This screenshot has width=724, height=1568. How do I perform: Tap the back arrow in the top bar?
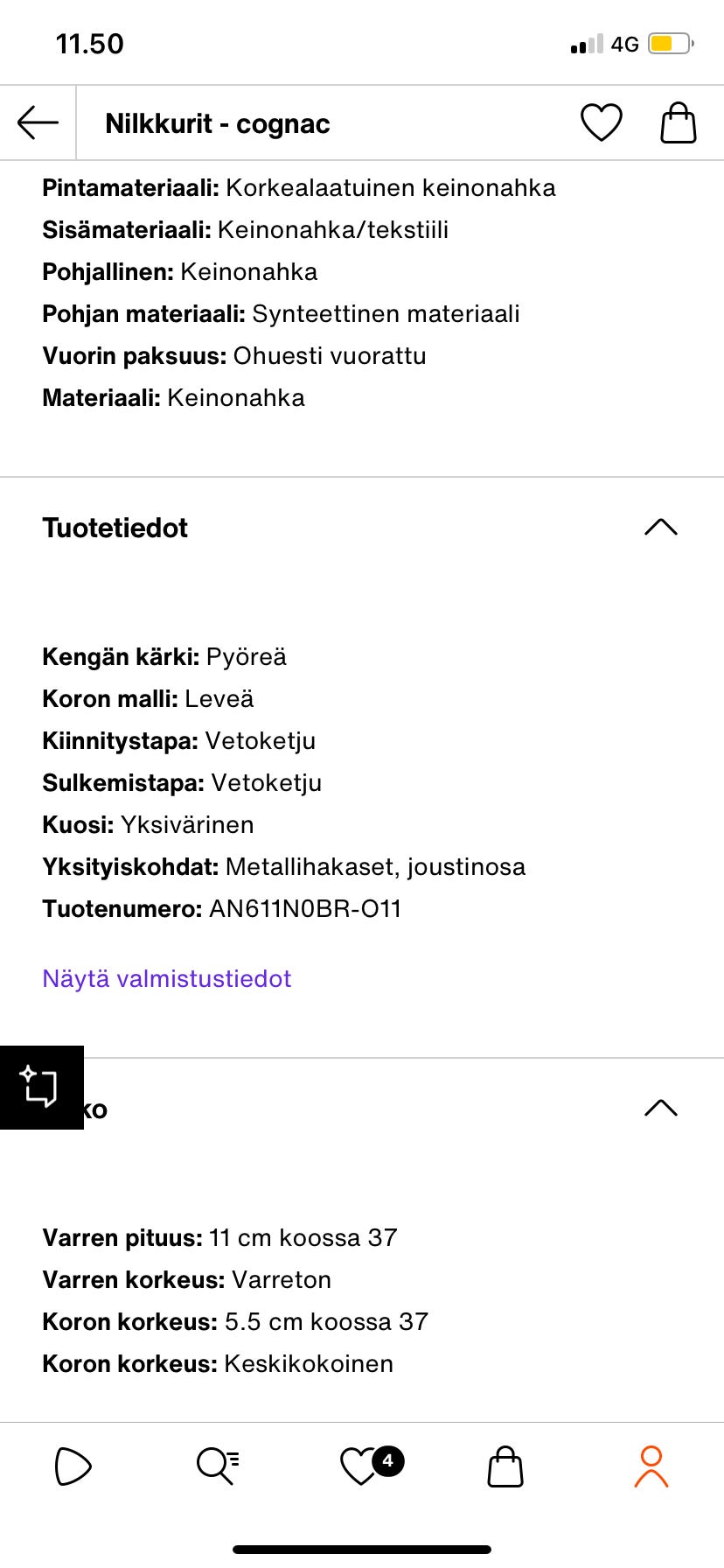37,122
